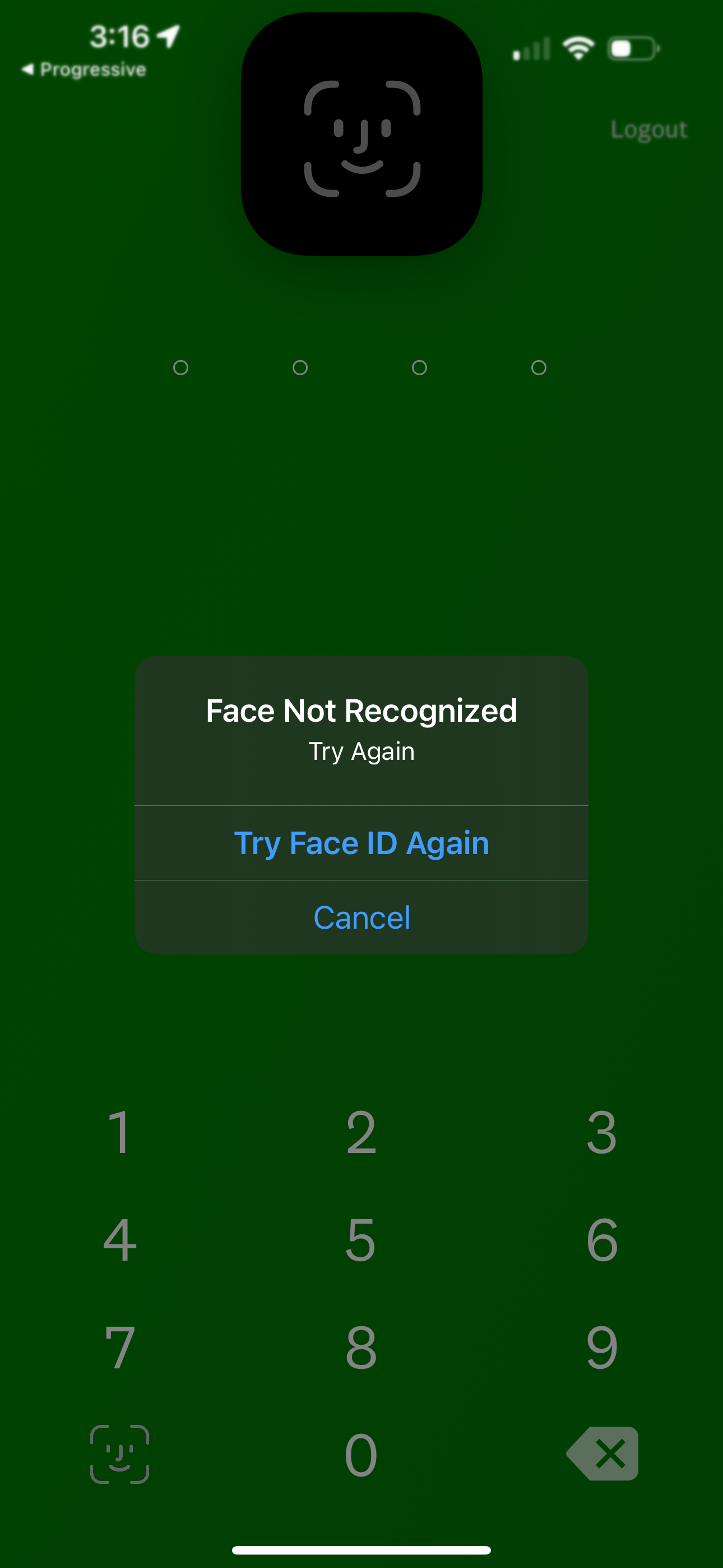Tap Logout in the top right
Screen dimensions: 723x1568
(649, 128)
